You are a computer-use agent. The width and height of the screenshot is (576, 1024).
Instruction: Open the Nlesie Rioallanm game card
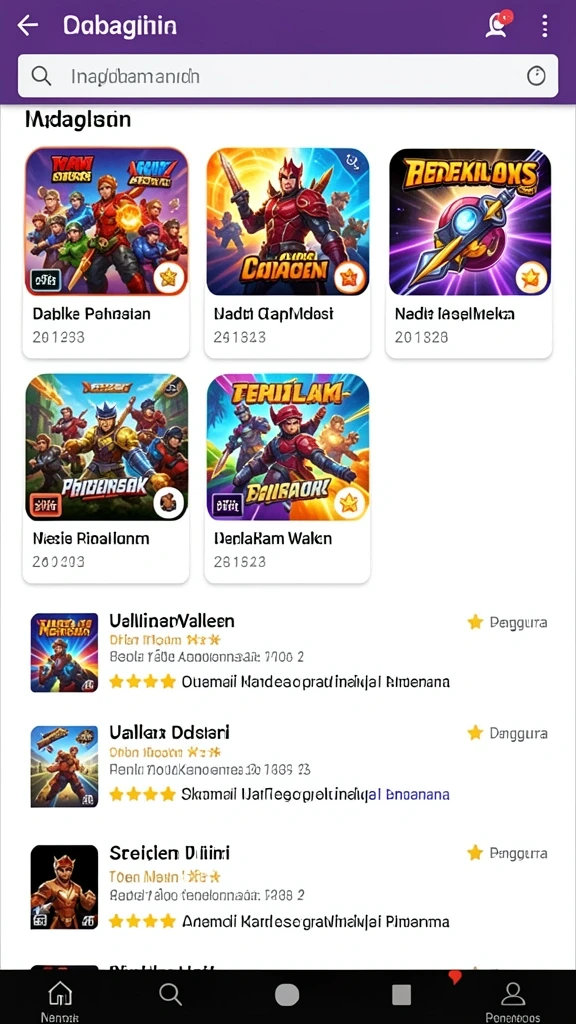coord(106,478)
